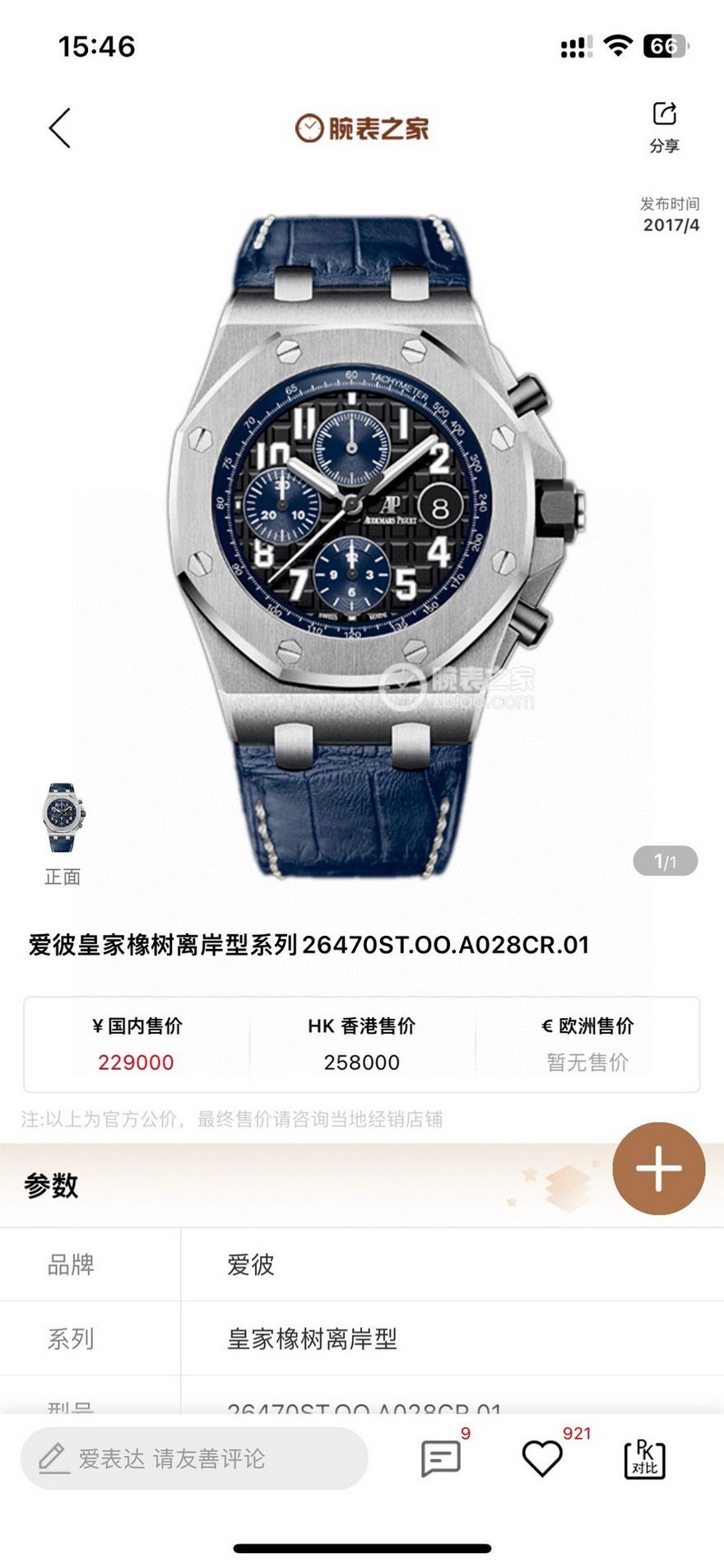Open the large watch product image
The height and width of the screenshot is (1568, 724).
click(x=362, y=543)
